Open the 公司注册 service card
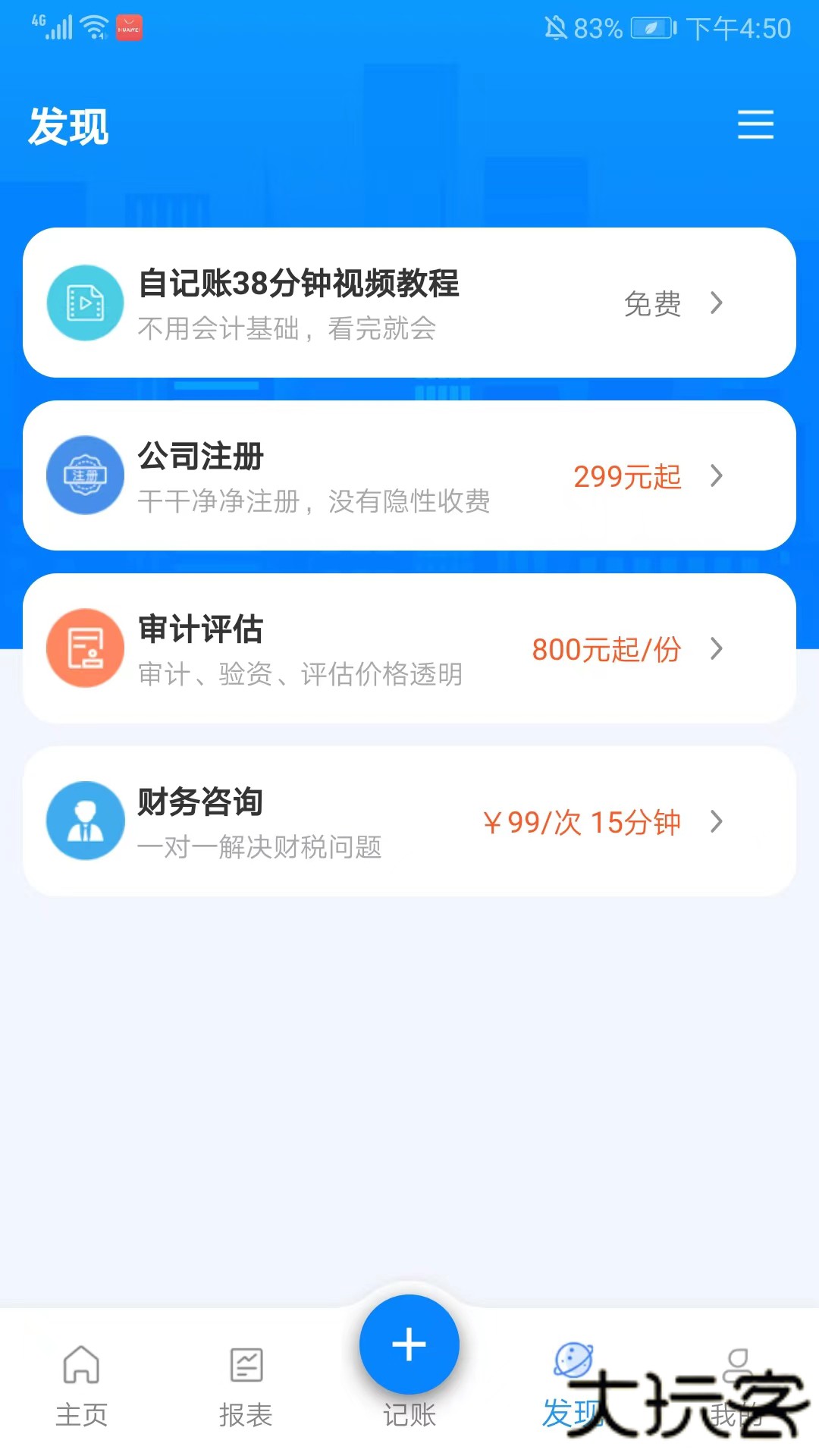 click(409, 475)
